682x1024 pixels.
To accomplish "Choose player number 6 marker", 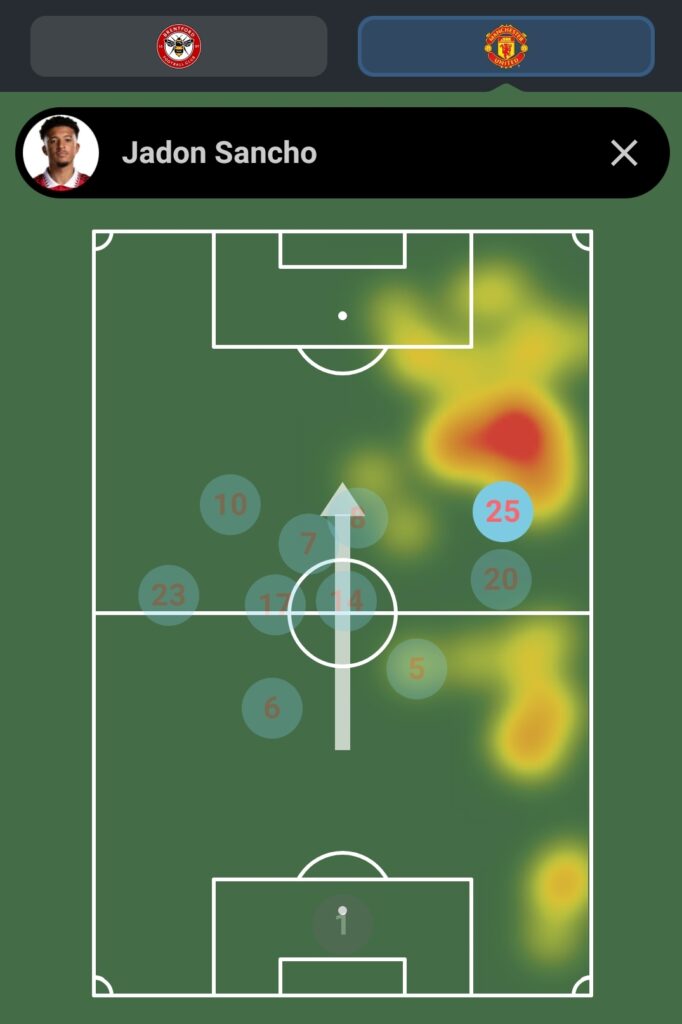I will point(272,708).
